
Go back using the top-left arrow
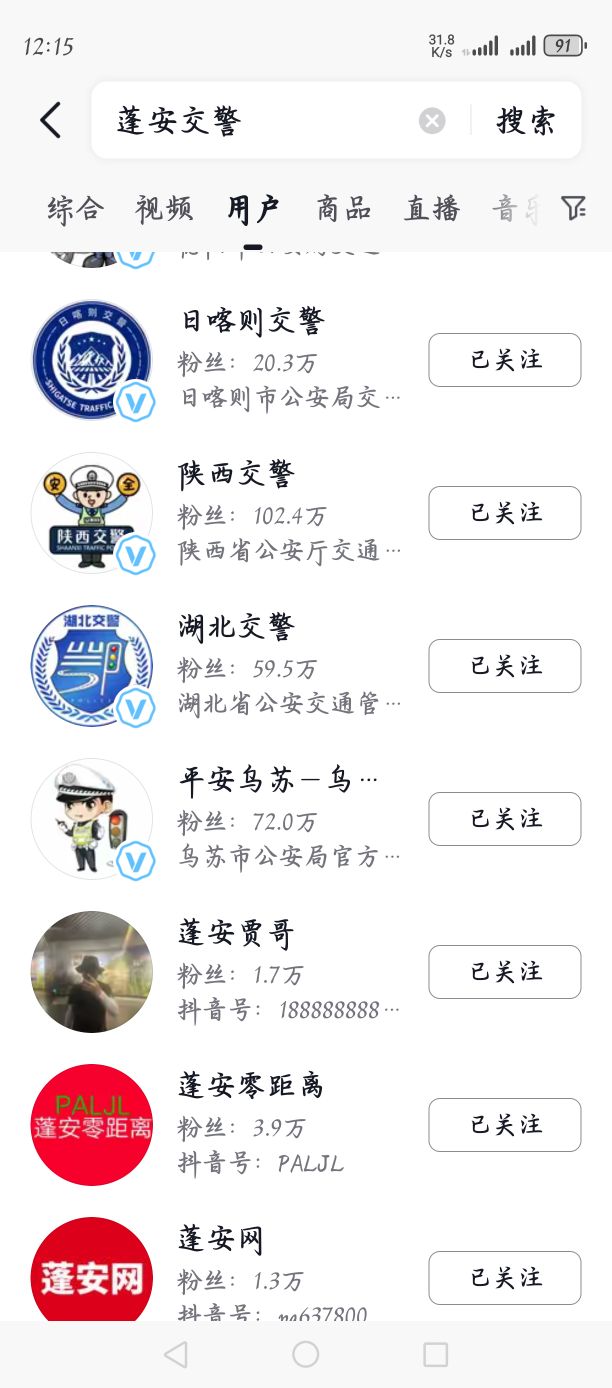(50, 120)
